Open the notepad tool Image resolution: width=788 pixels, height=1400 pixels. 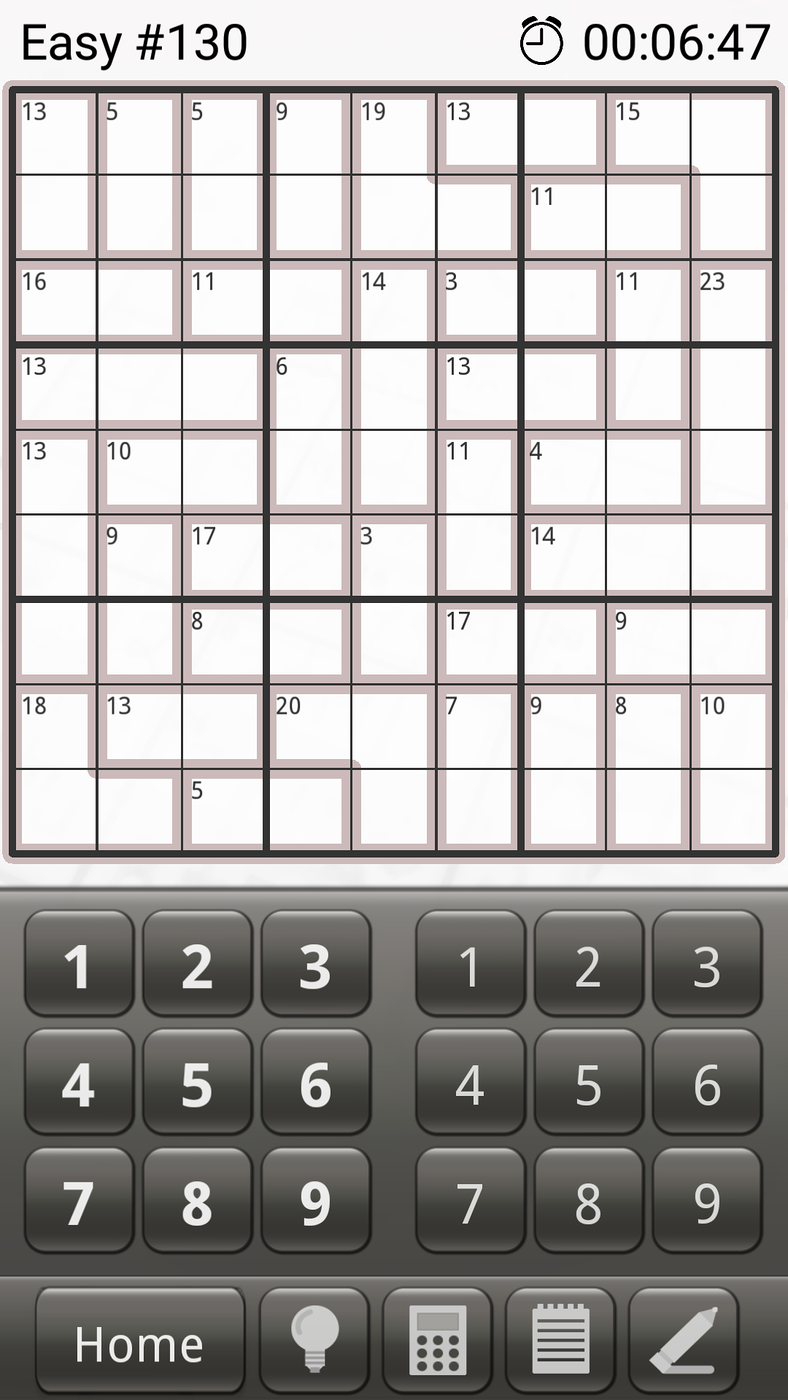tap(560, 1343)
